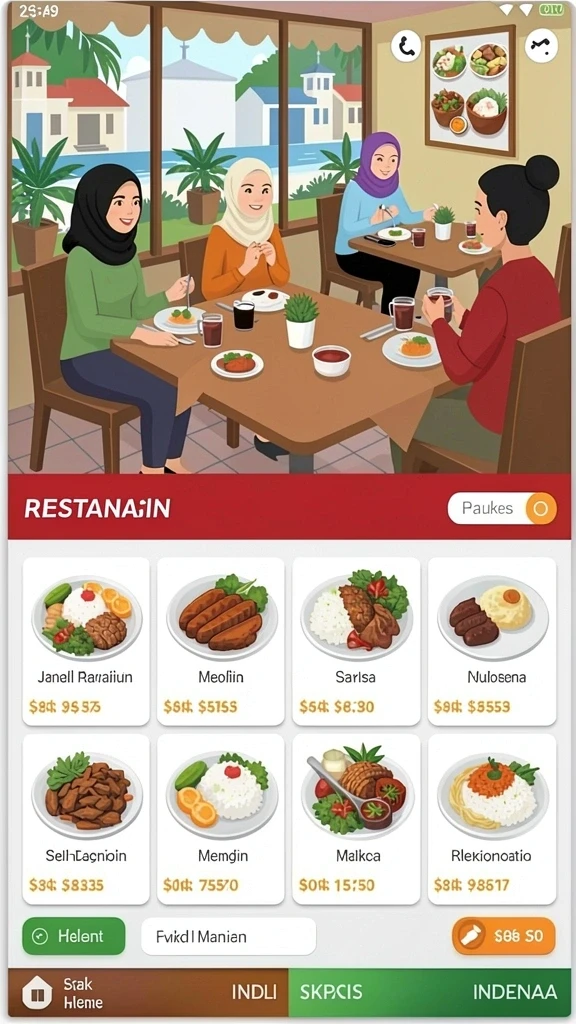Choose the Memgin rice dish
576x1024 pixels.
tap(221, 819)
